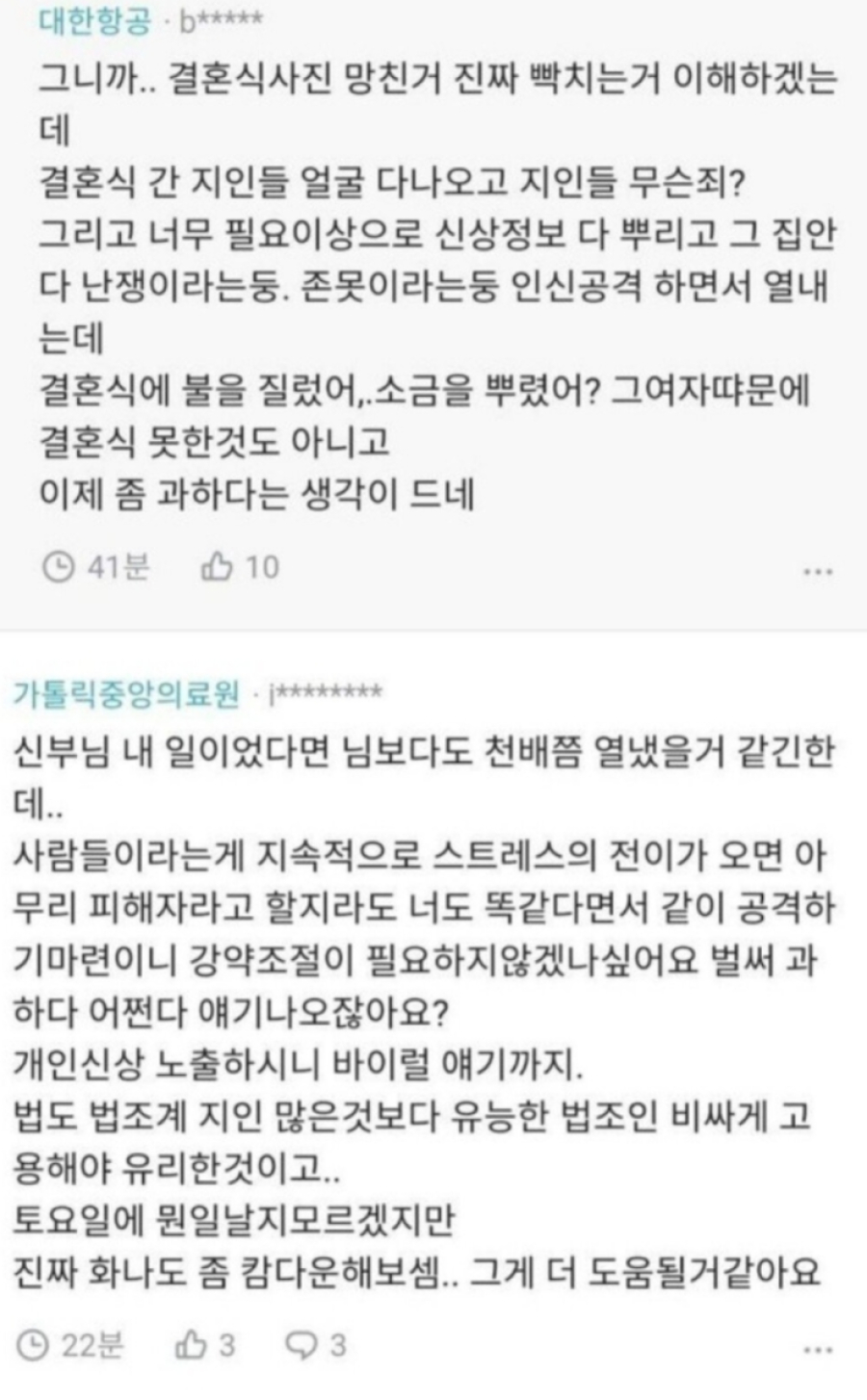Open the 가톨릭중앙의료원 company link

(126, 692)
